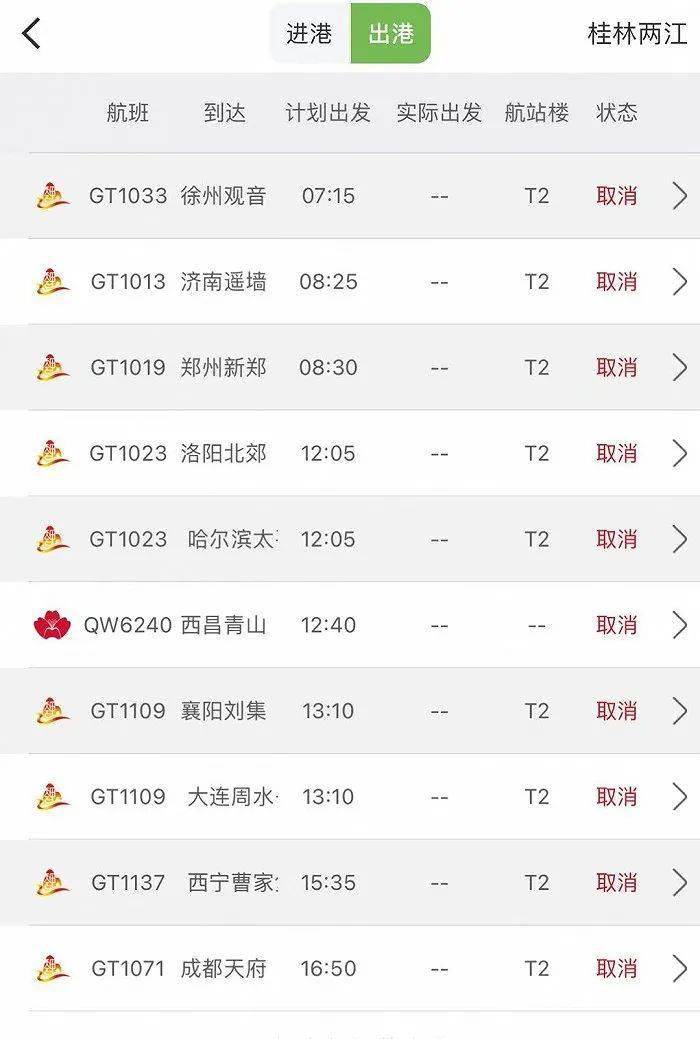Open flight GT1033 to 徐州观音
Image resolution: width=700 pixels, height=1039 pixels.
click(x=350, y=196)
